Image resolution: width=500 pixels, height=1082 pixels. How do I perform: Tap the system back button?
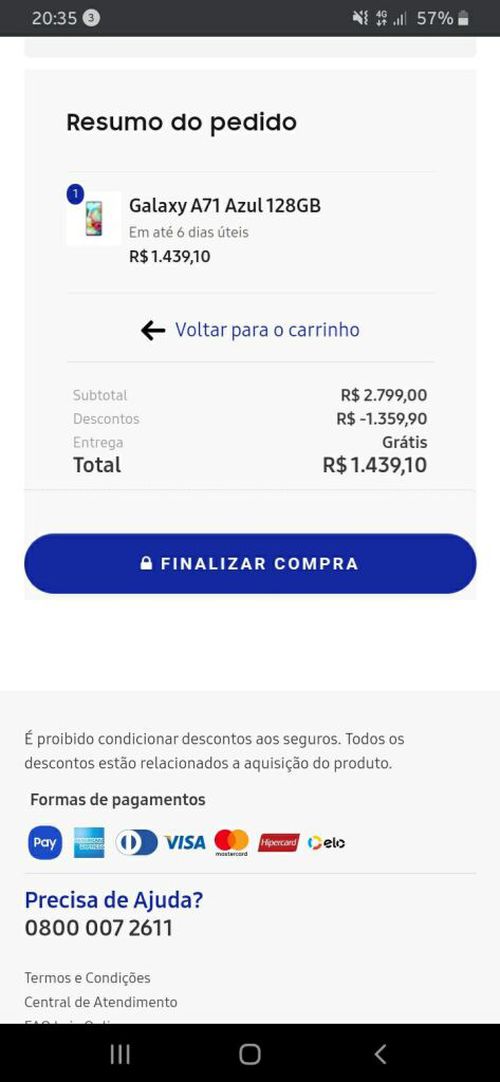[x=380, y=1054]
